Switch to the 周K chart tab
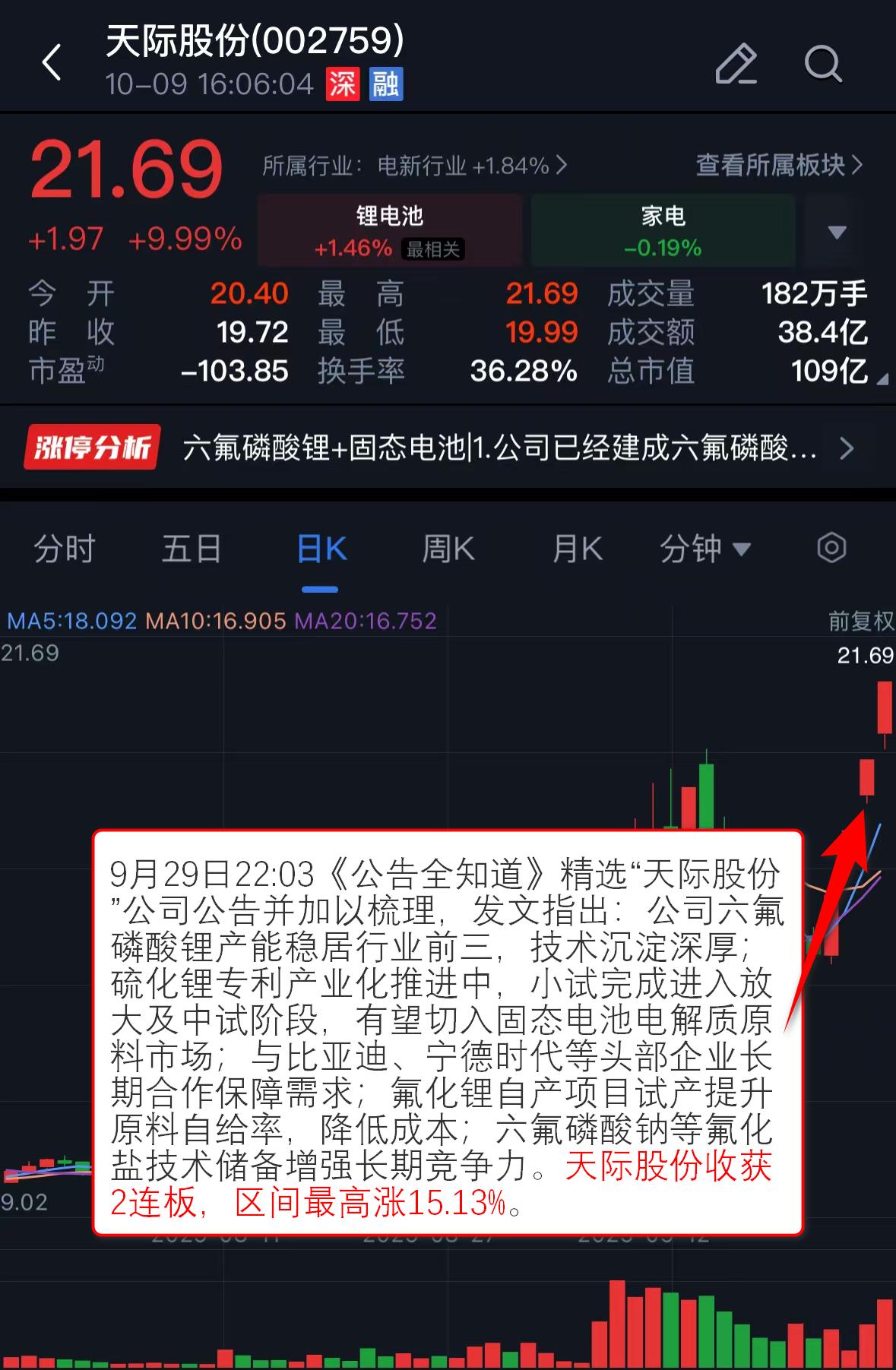 tap(448, 549)
